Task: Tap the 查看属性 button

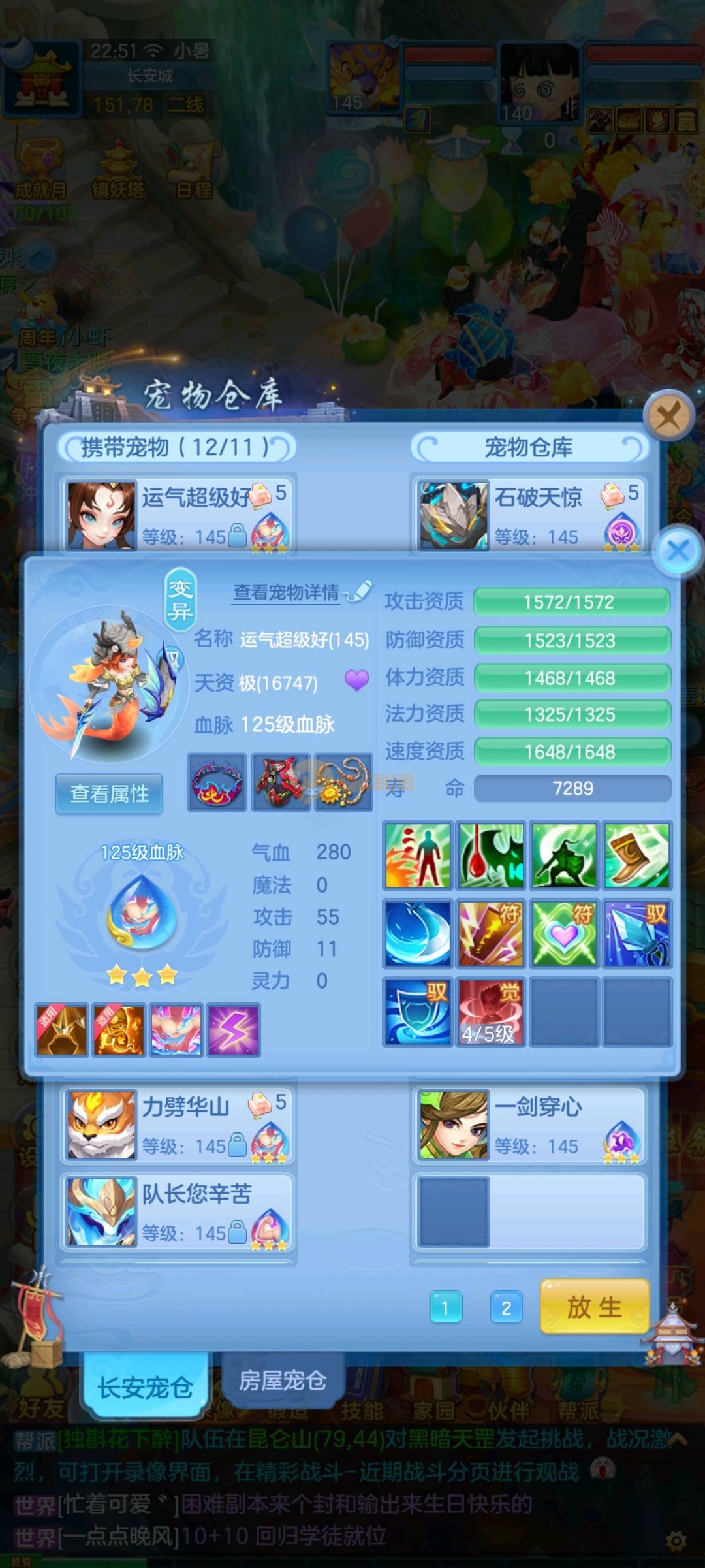Action: 109,793
